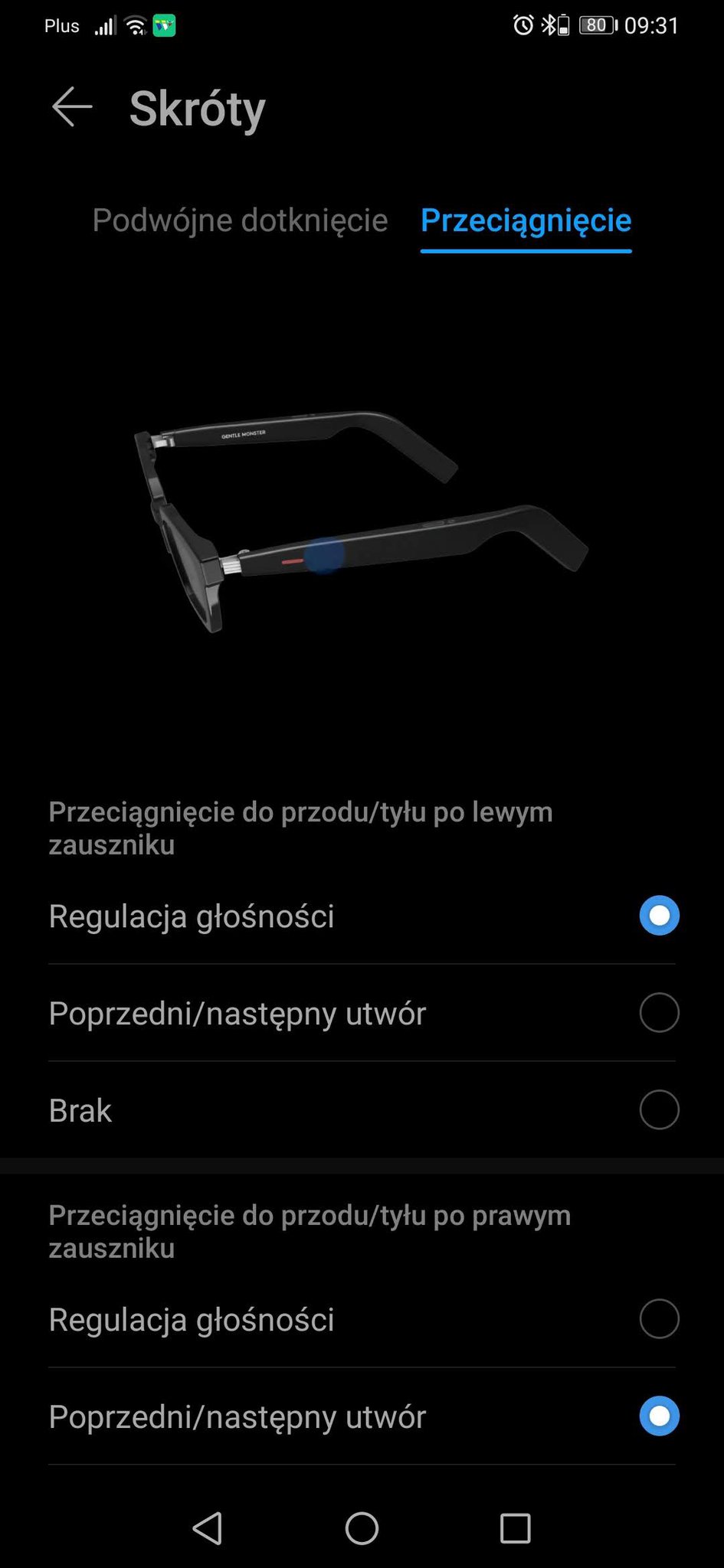Tap the system home button
This screenshot has height=1568, width=724.
[x=362, y=1529]
